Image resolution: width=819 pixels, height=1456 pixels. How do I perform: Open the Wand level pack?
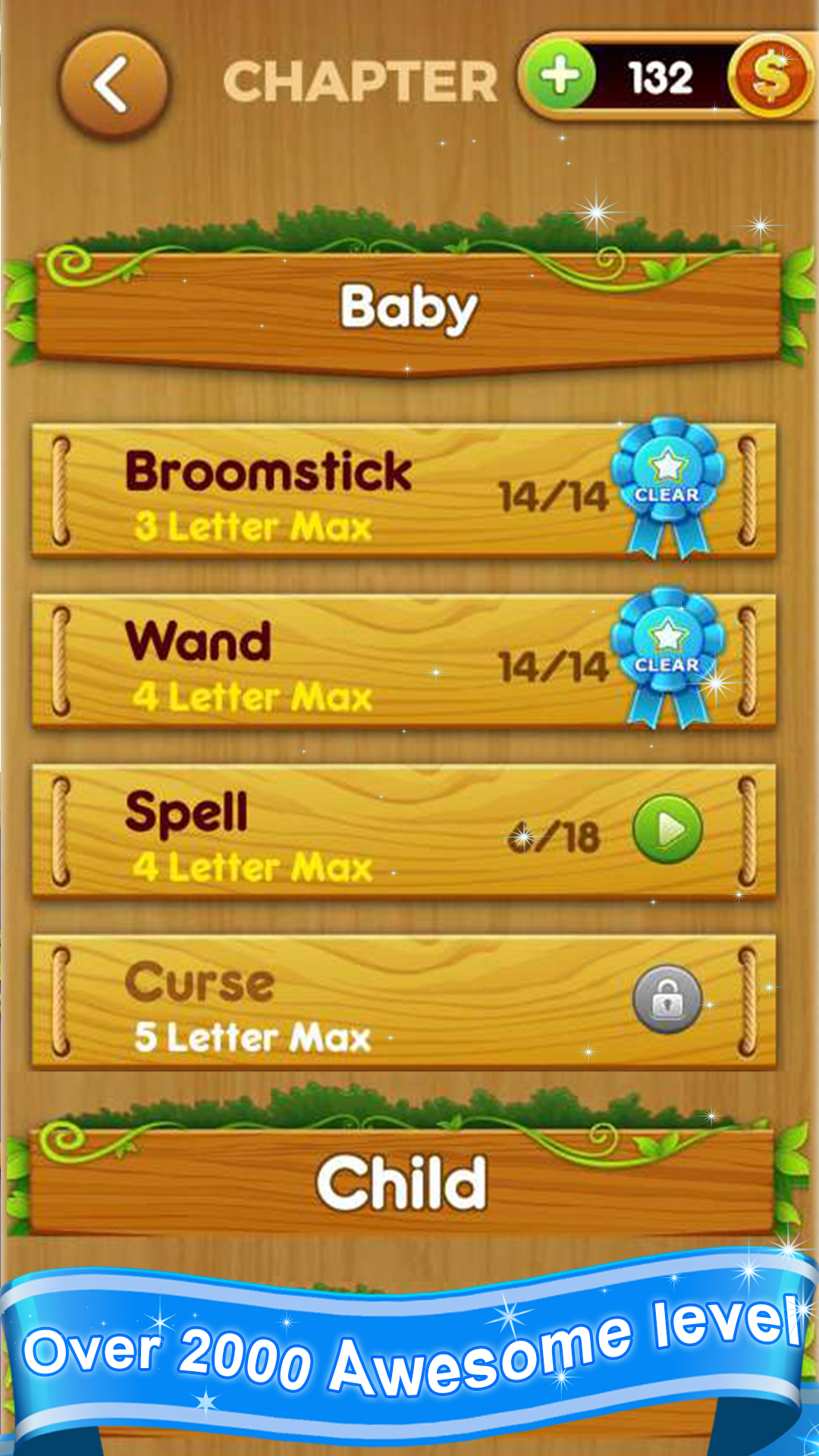coord(402,663)
